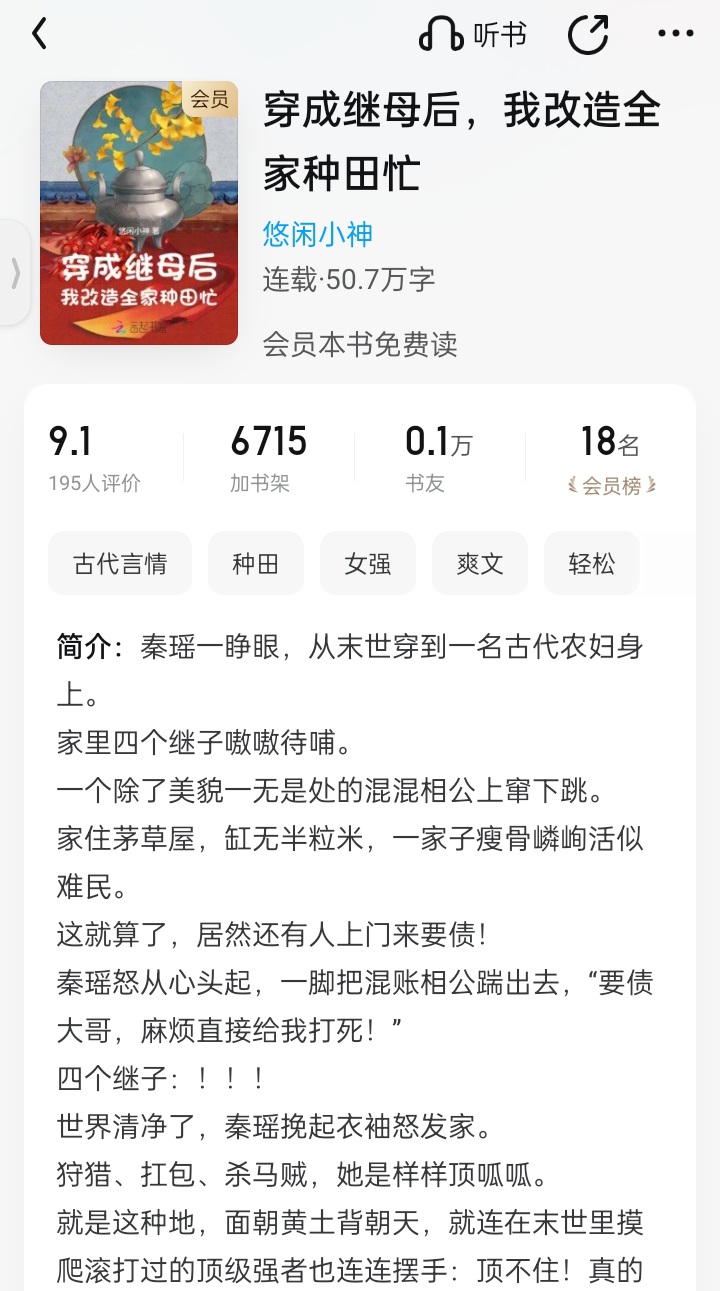Open the 9.1 rating reviews

click(95, 458)
